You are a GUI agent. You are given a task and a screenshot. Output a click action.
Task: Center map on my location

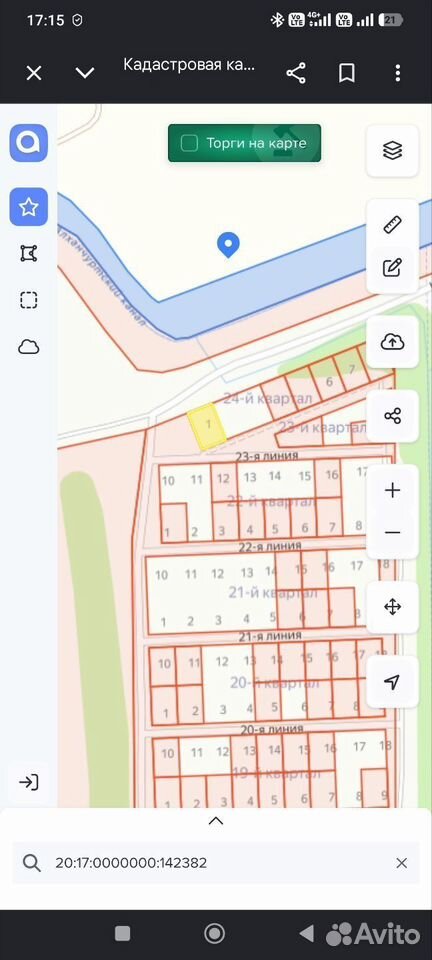click(392, 681)
